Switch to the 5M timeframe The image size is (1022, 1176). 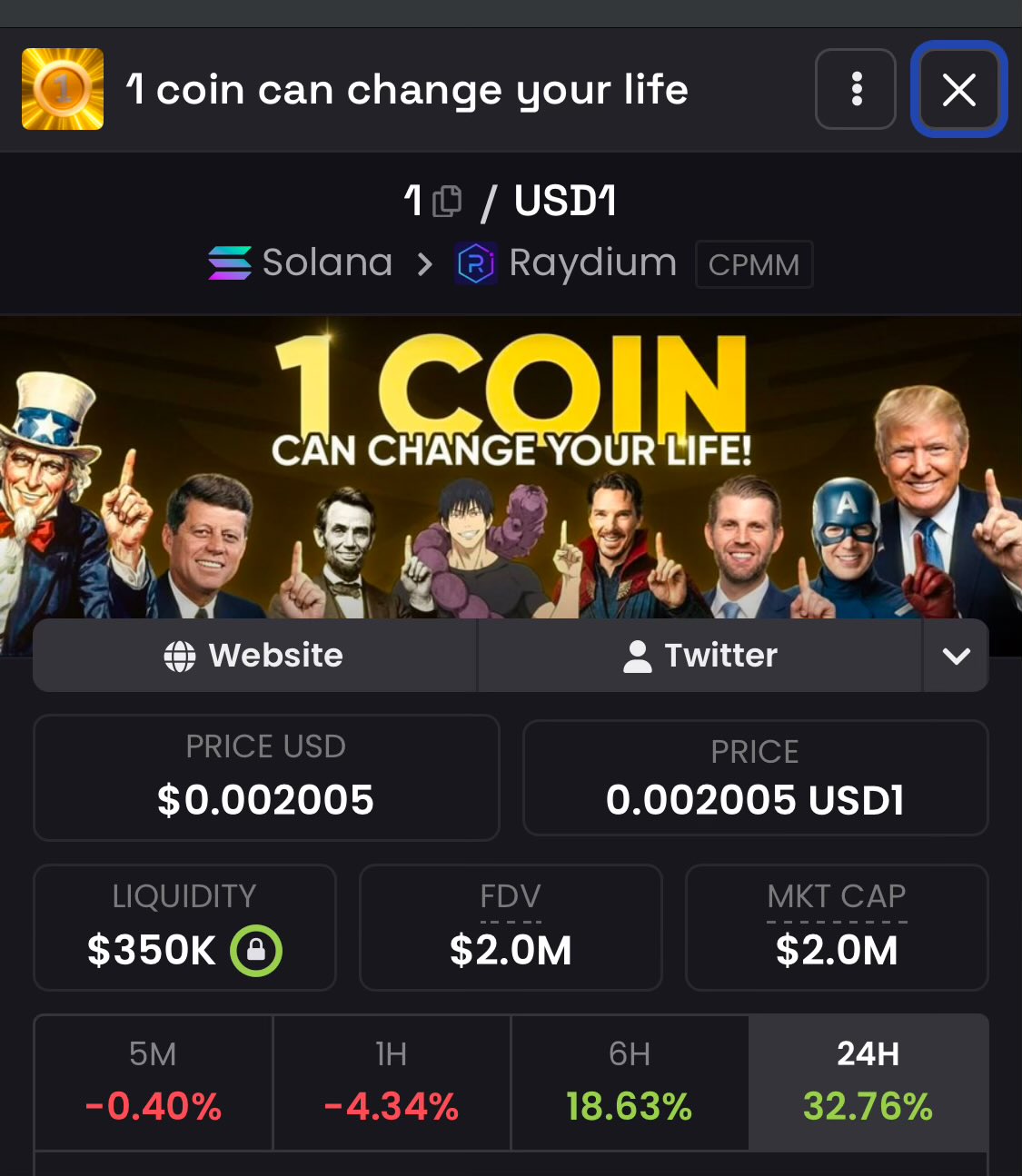point(153,1081)
